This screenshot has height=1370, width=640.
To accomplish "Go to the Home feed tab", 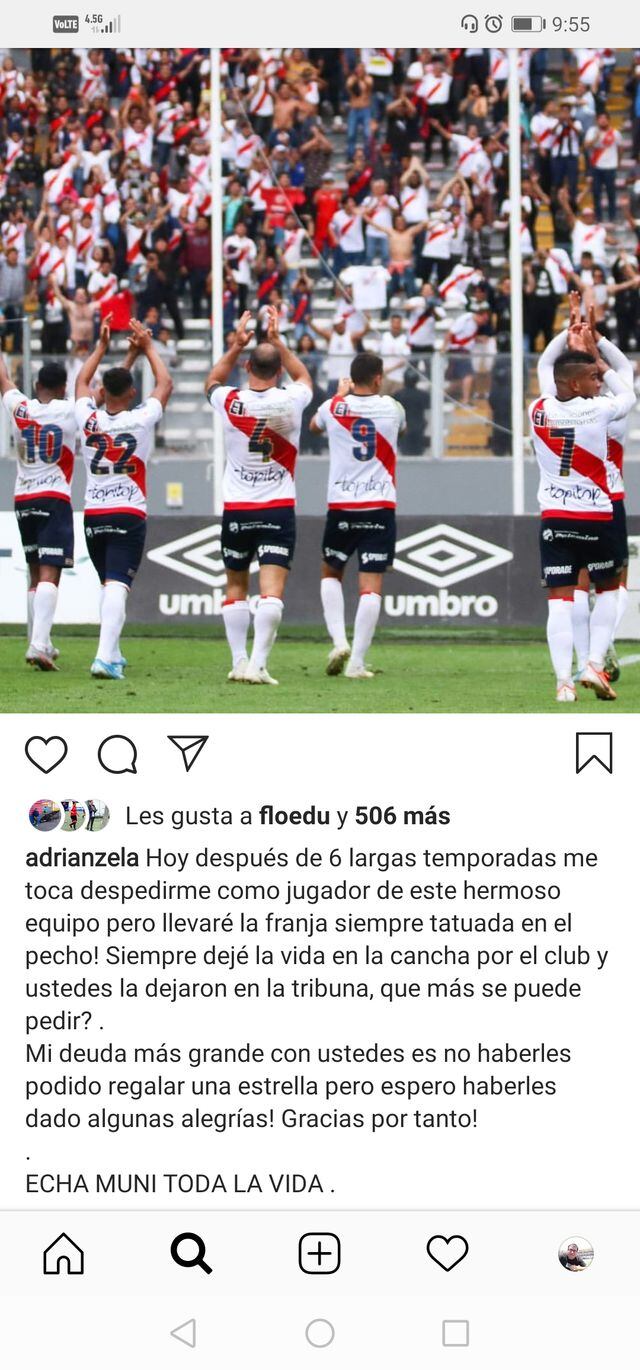I will point(64,1253).
